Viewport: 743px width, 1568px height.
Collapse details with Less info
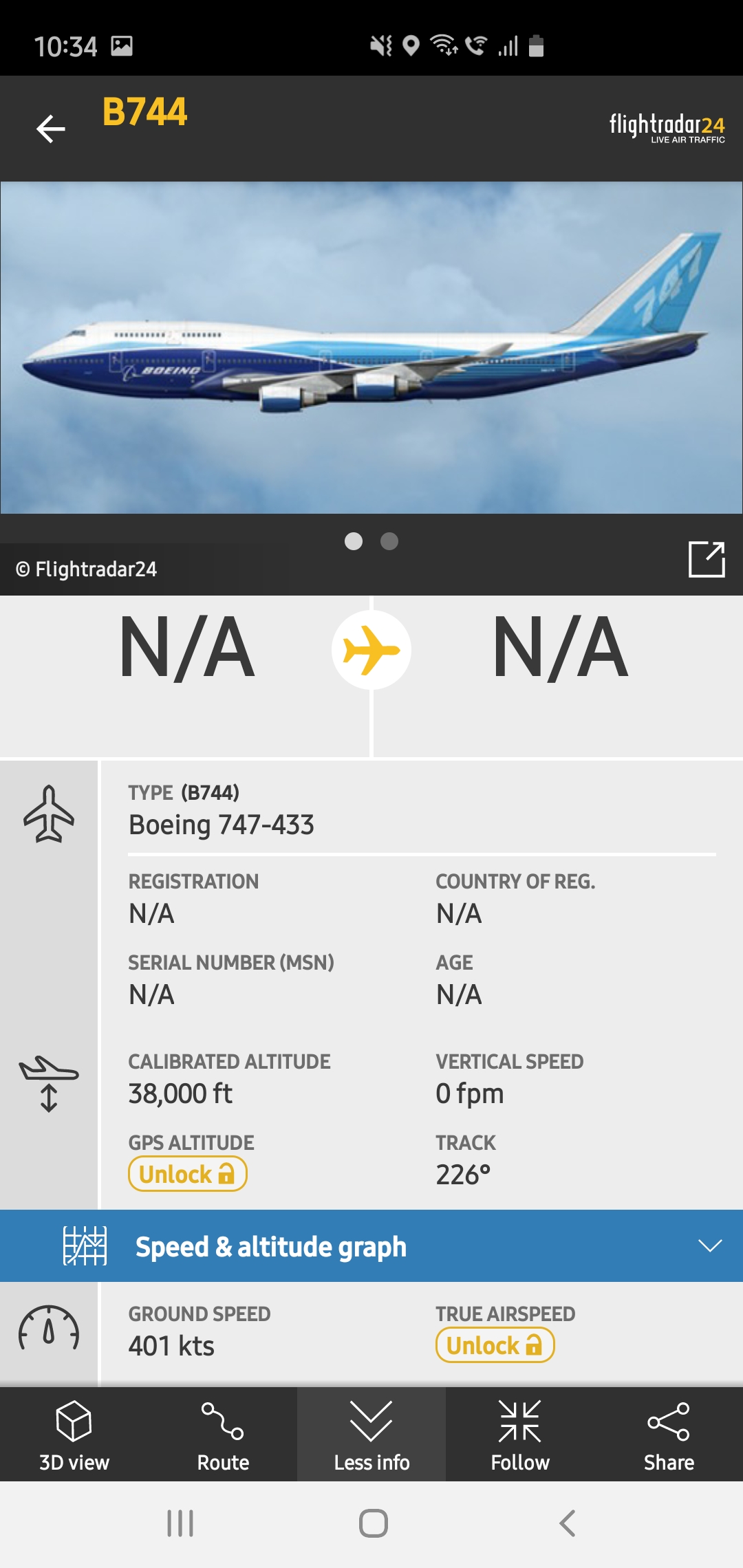tap(371, 1435)
